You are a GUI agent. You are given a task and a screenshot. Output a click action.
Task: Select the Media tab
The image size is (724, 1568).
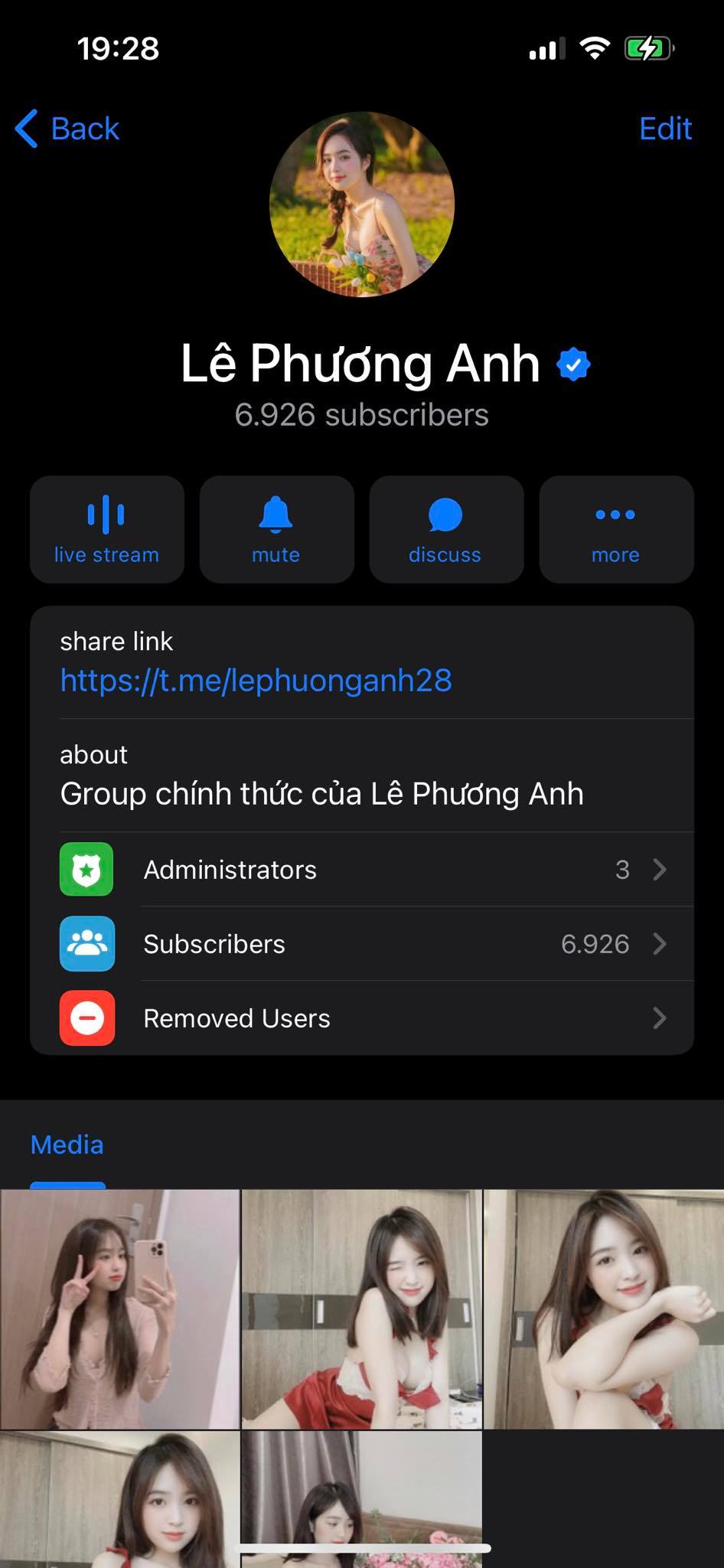[67, 1145]
